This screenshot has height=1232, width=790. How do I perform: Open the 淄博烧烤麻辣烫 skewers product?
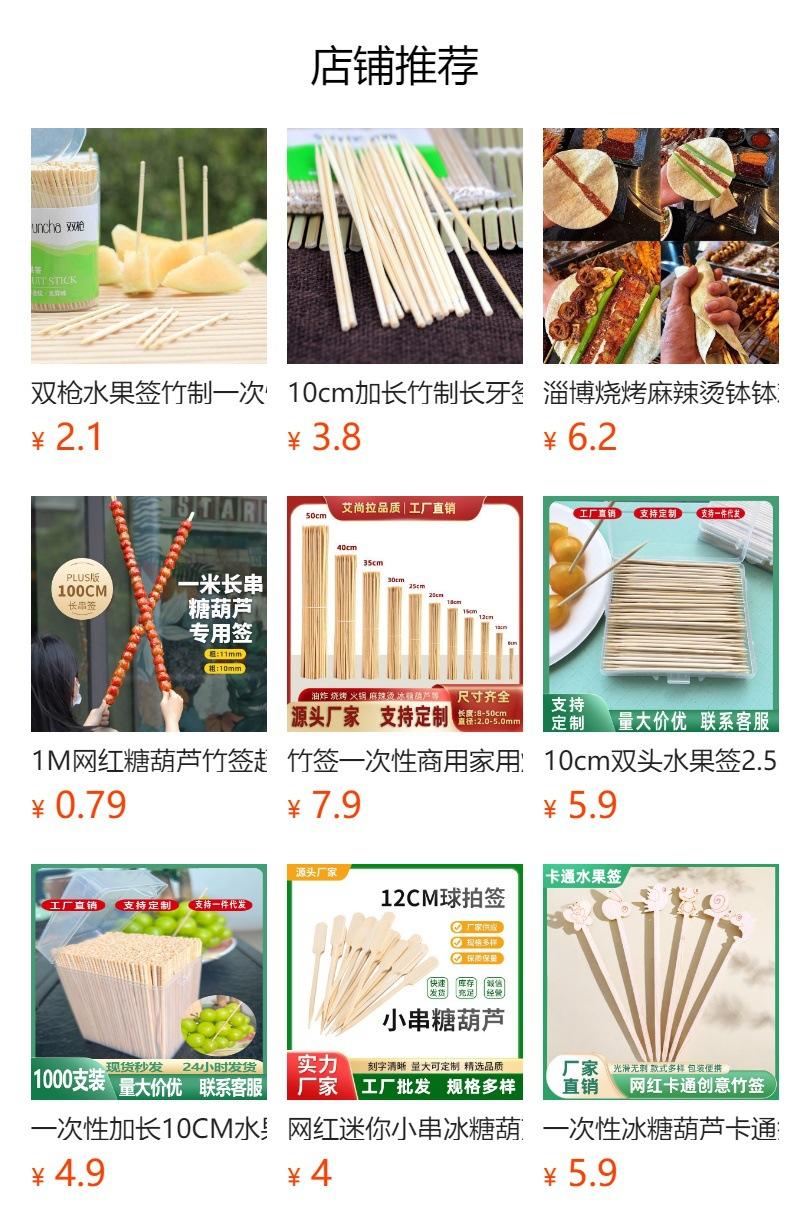(x=660, y=246)
